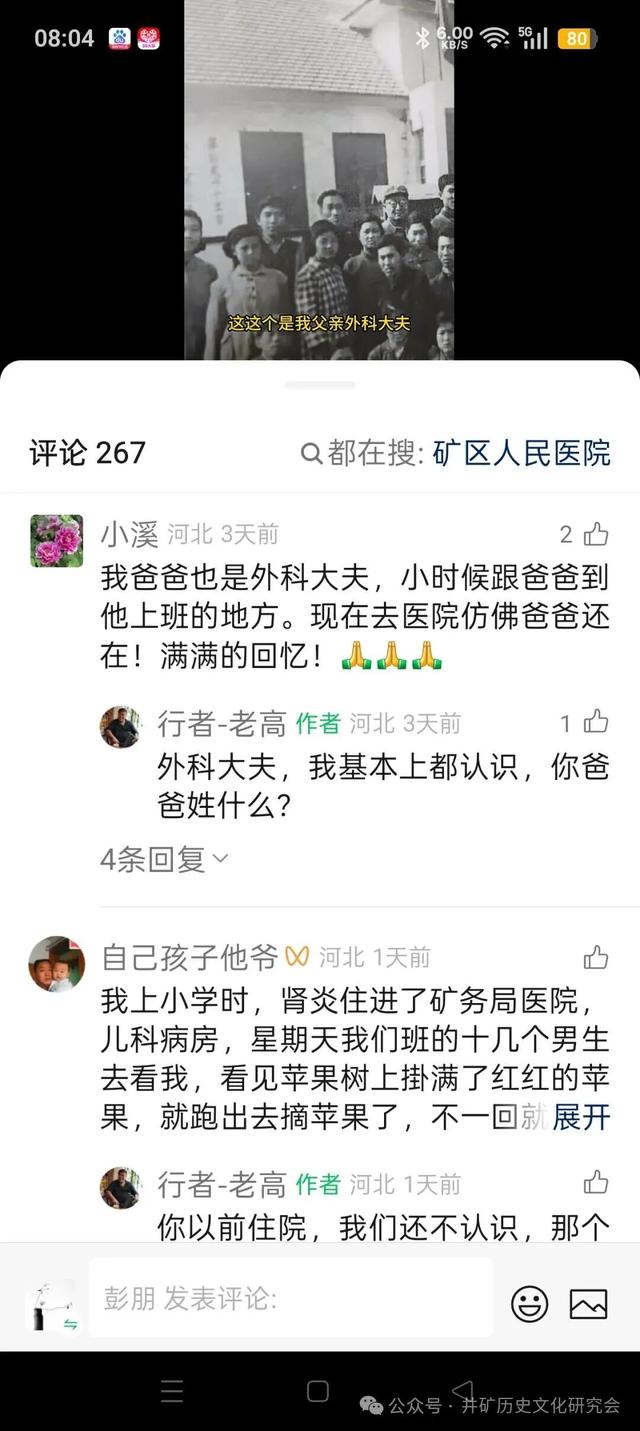Tap the video above to close comments
This screenshot has width=640, height=1431.
[x=318, y=180]
